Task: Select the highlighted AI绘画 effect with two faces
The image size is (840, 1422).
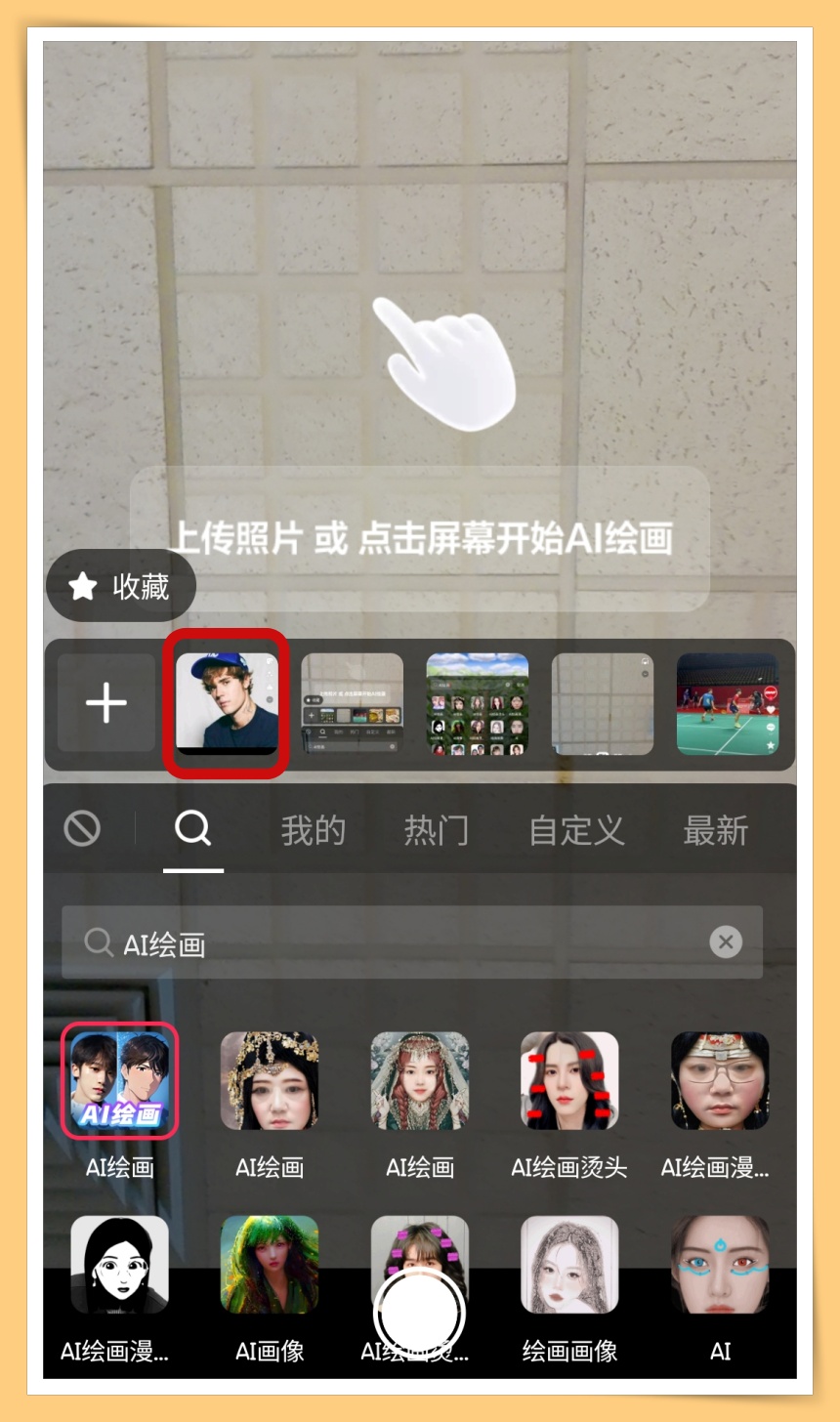Action: coord(120,1081)
